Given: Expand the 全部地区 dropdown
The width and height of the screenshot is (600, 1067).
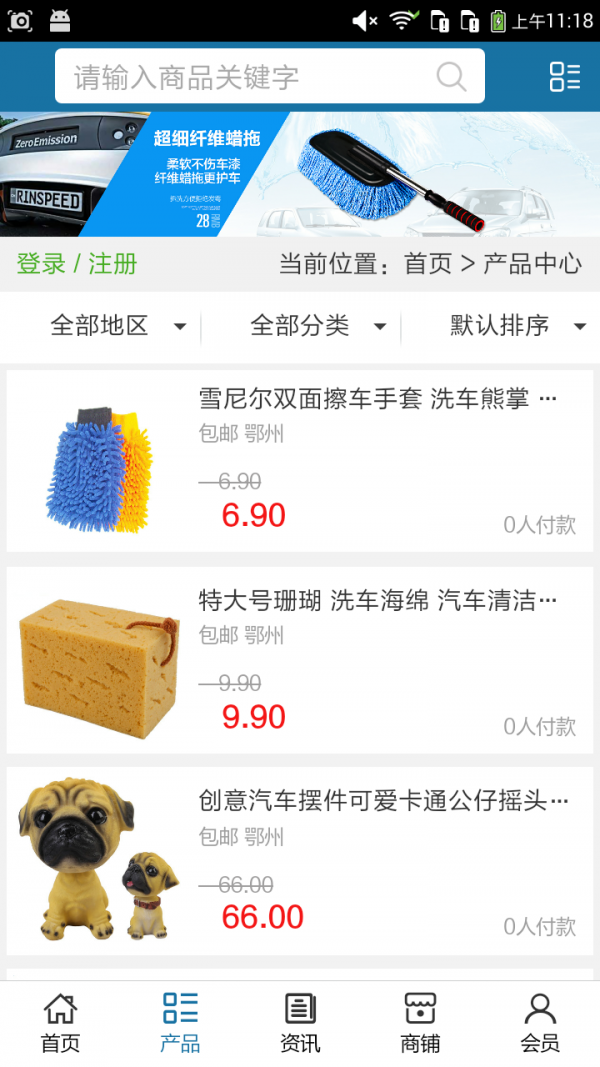Looking at the screenshot, I should pyautogui.click(x=115, y=326).
